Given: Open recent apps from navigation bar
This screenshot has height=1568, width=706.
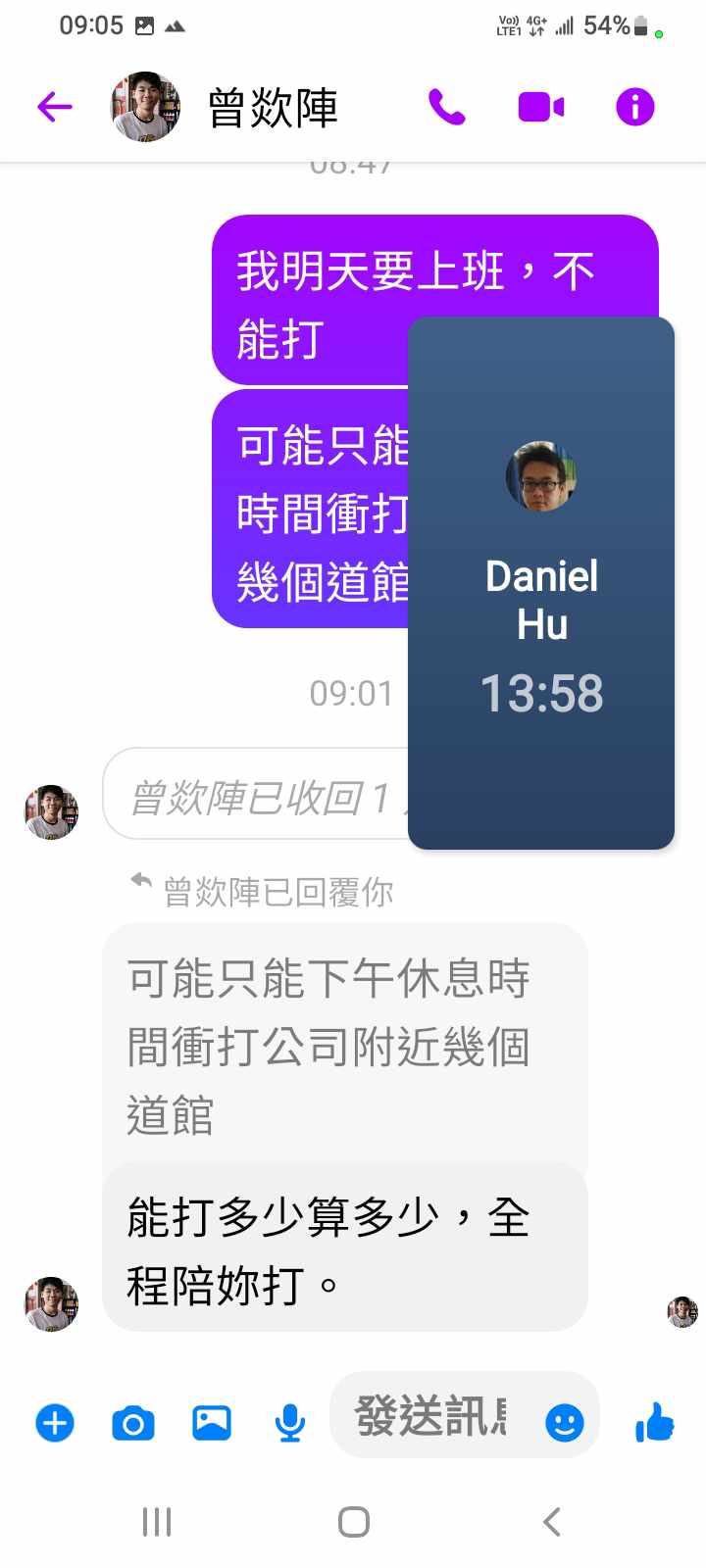Looking at the screenshot, I should 157,1521.
